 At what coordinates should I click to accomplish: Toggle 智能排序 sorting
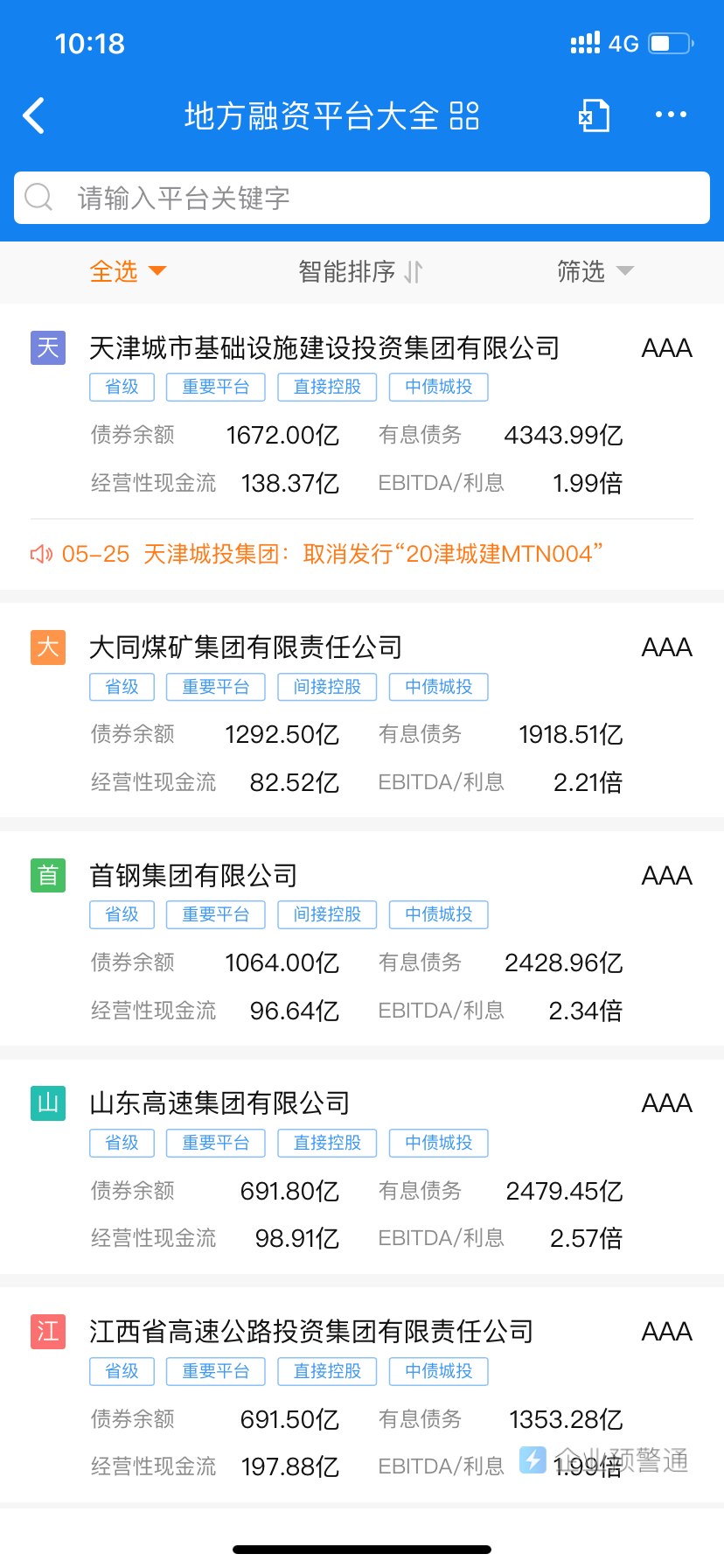[360, 271]
